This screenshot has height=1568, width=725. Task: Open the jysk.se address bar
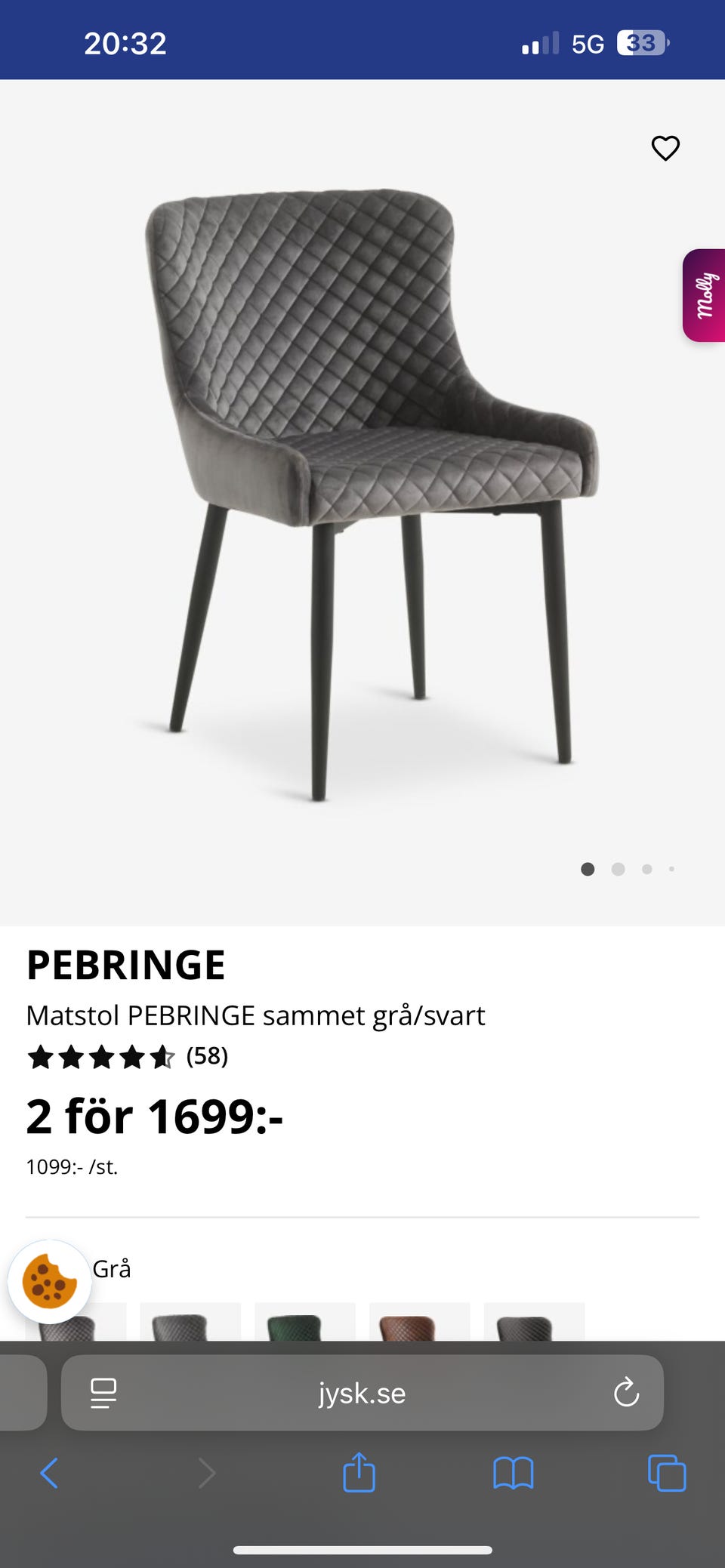361,1394
